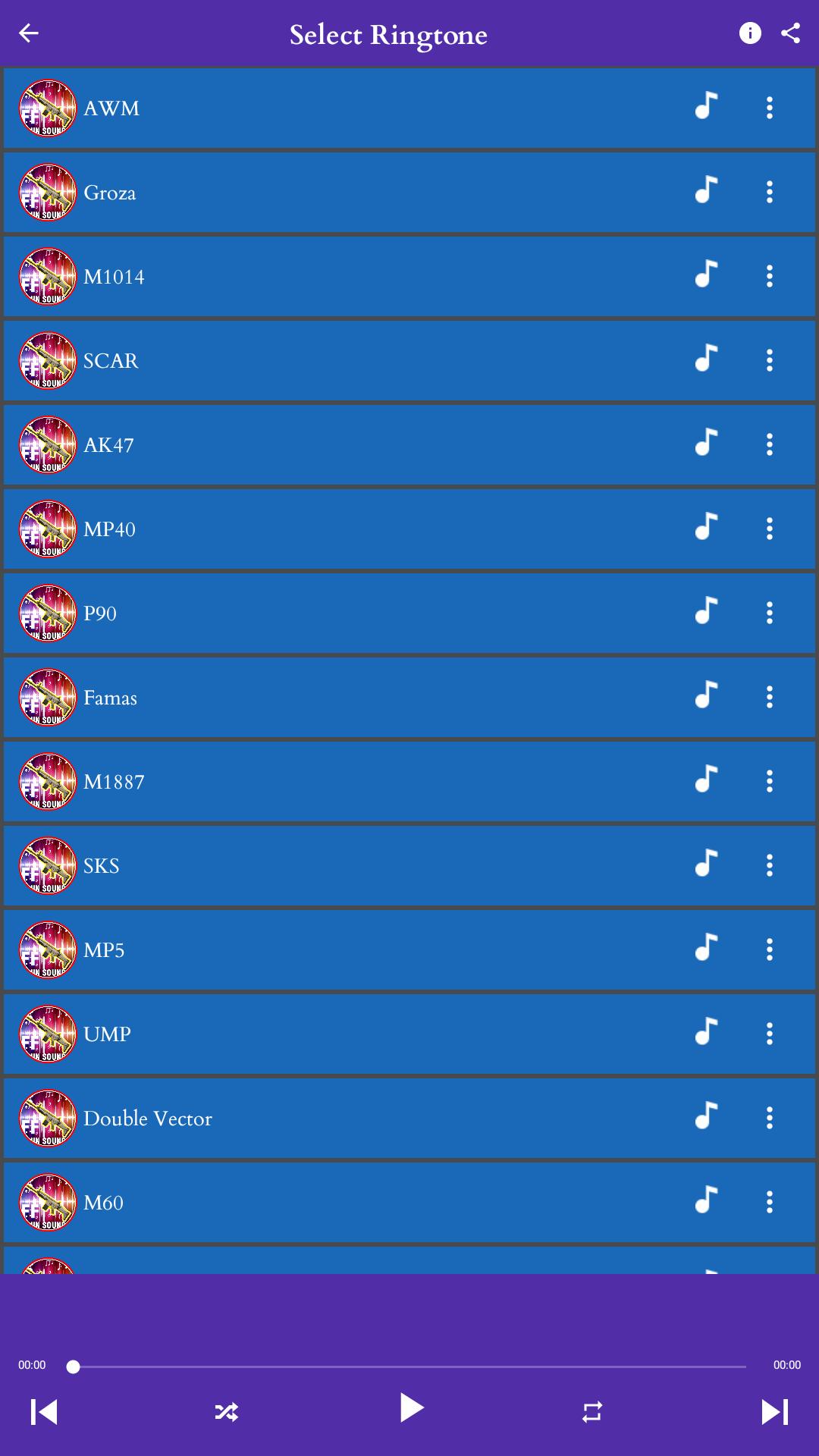Open the more options for M60
The height and width of the screenshot is (1456, 819).
point(769,1202)
